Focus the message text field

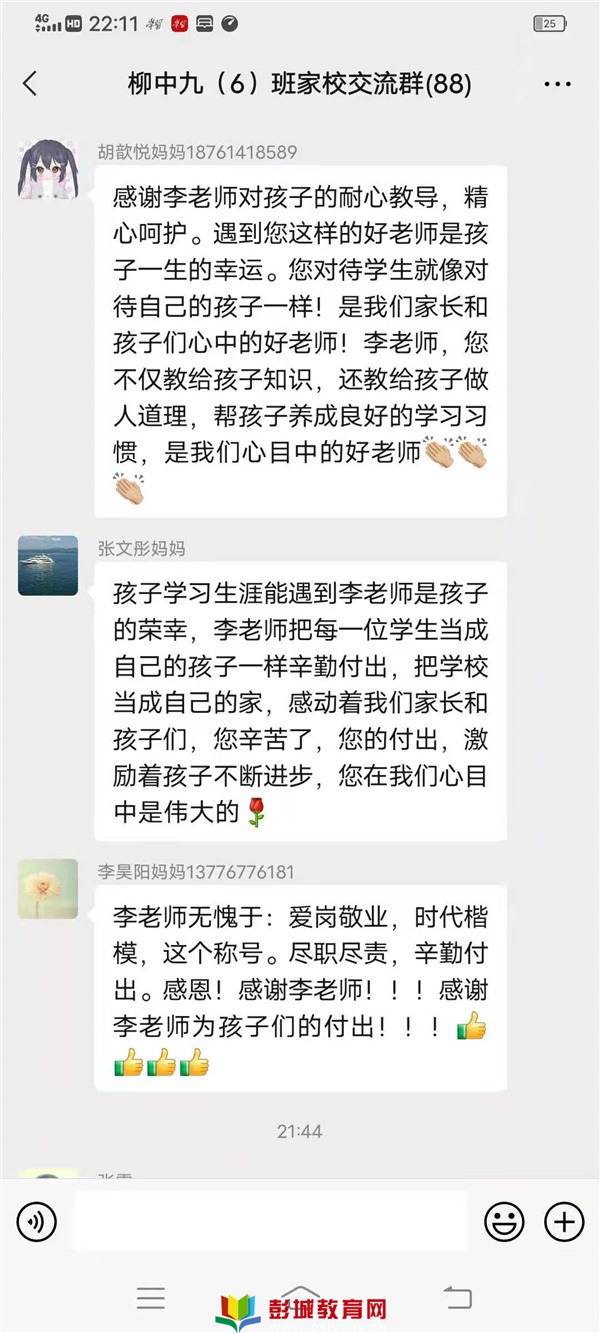(270, 1221)
